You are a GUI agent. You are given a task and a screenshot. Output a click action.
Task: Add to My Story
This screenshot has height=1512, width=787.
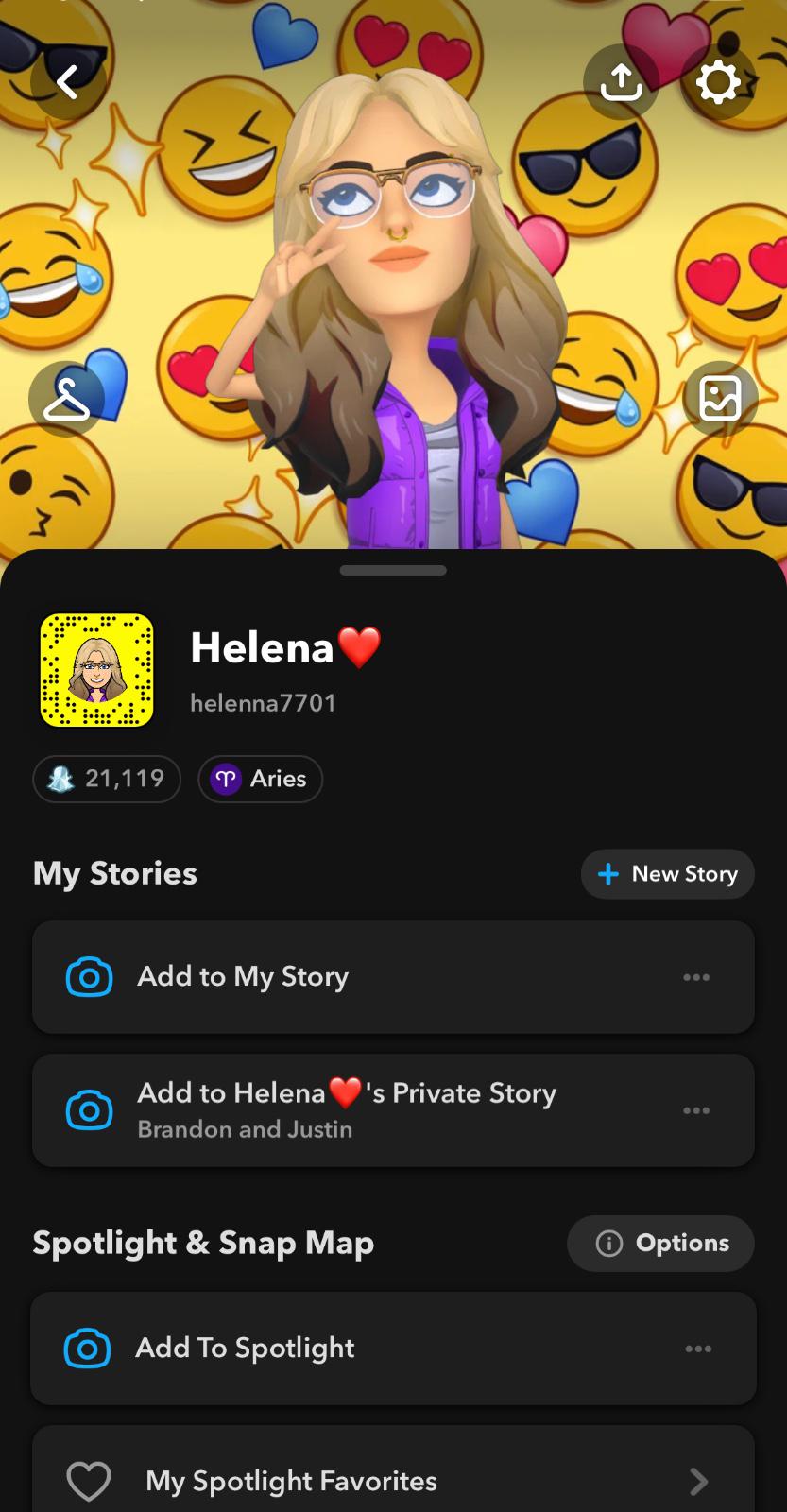coord(393,977)
